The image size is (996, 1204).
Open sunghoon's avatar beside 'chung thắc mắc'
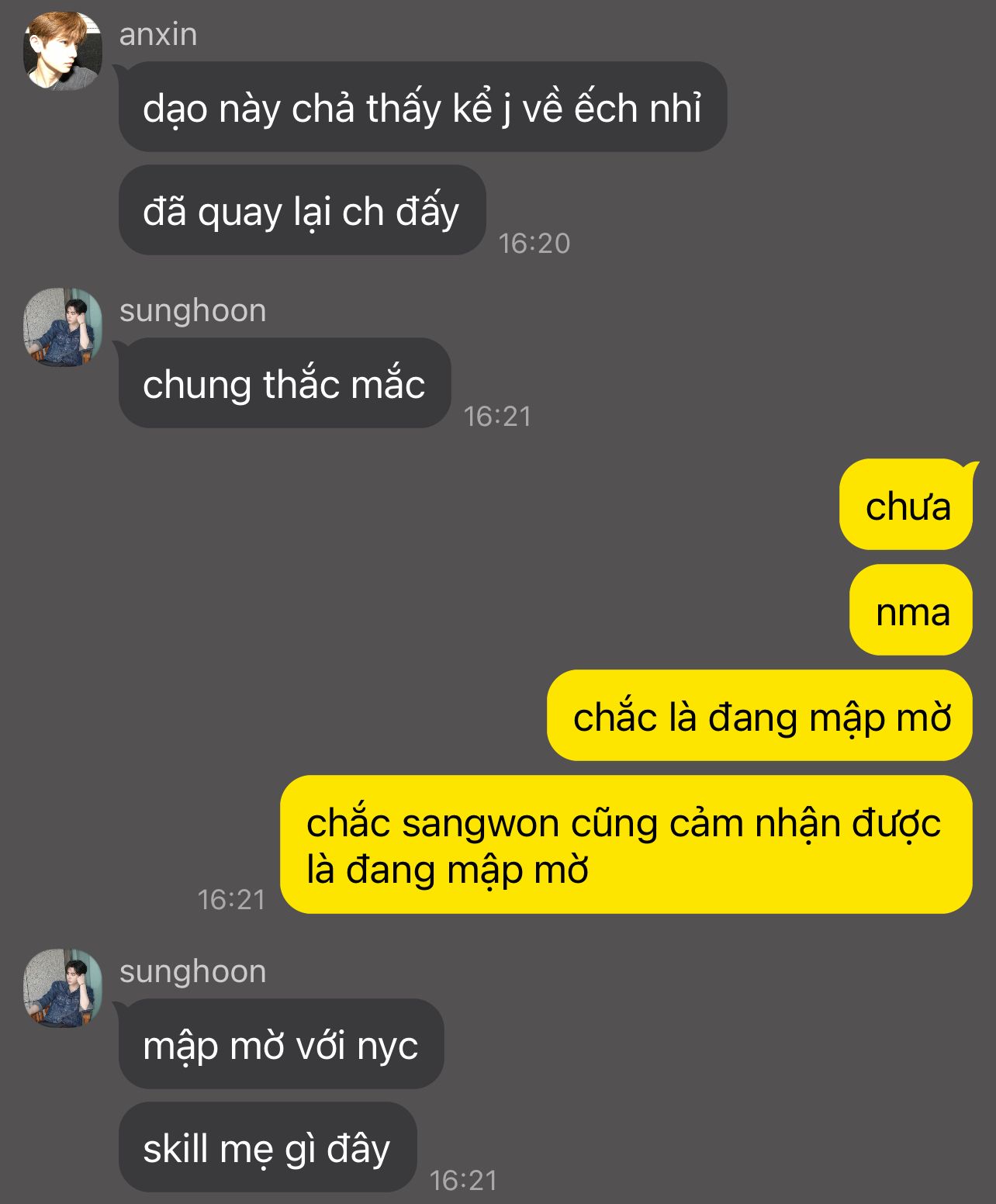point(63,327)
